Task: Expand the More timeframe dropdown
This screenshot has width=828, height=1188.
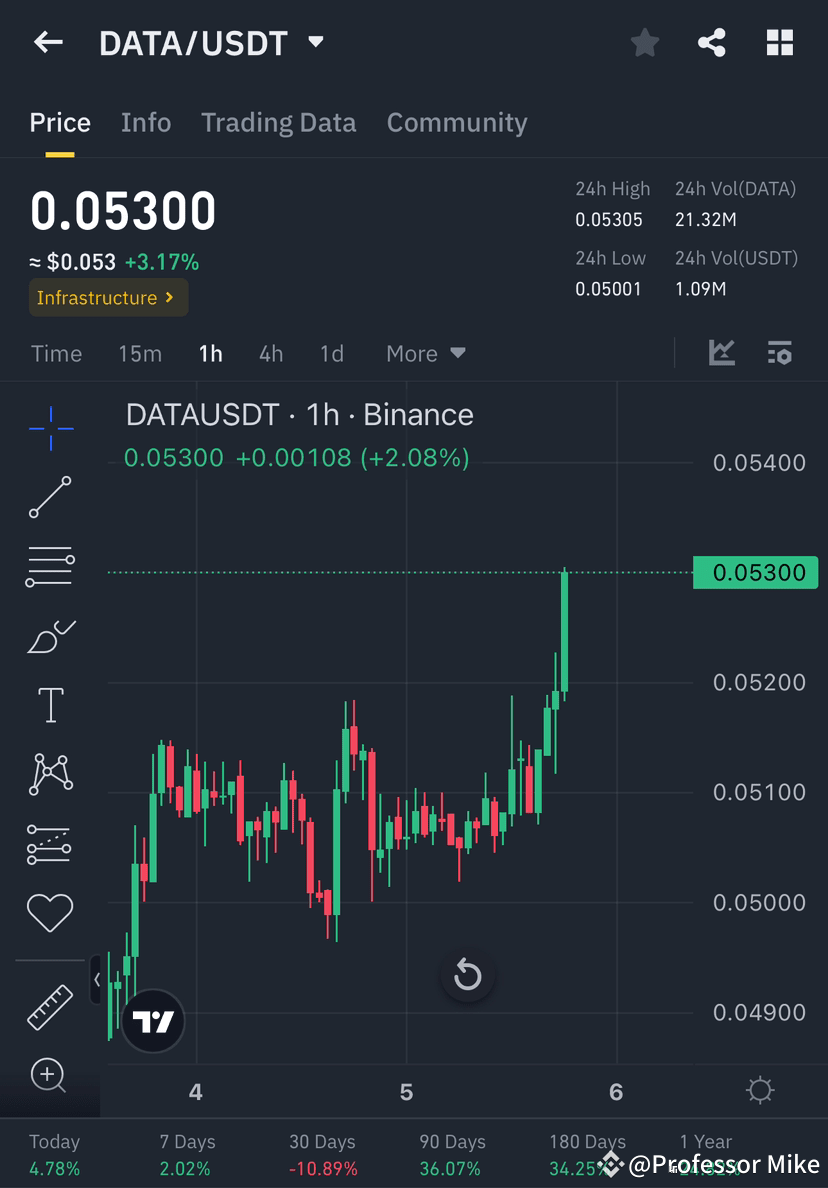Action: pyautogui.click(x=424, y=353)
